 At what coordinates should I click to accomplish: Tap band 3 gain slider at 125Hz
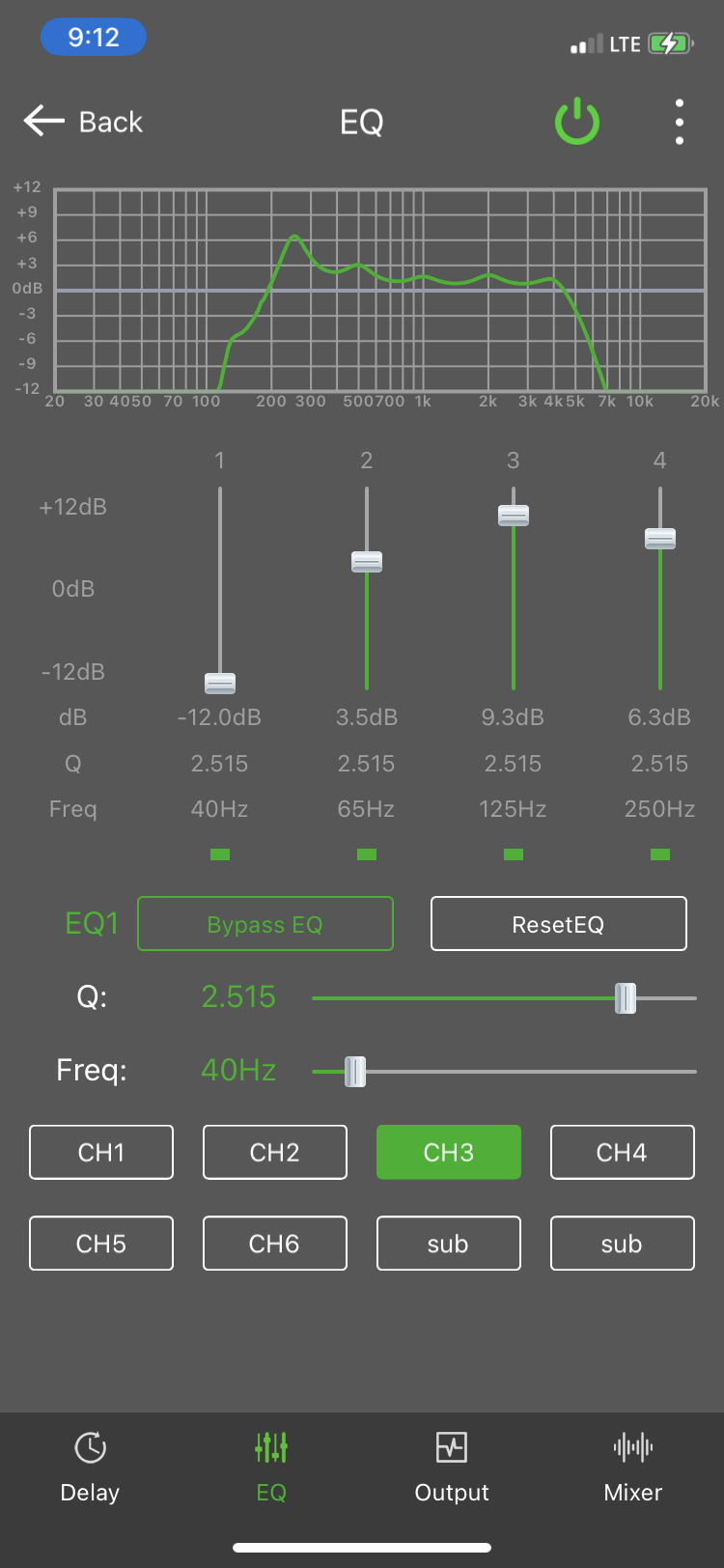pos(514,515)
